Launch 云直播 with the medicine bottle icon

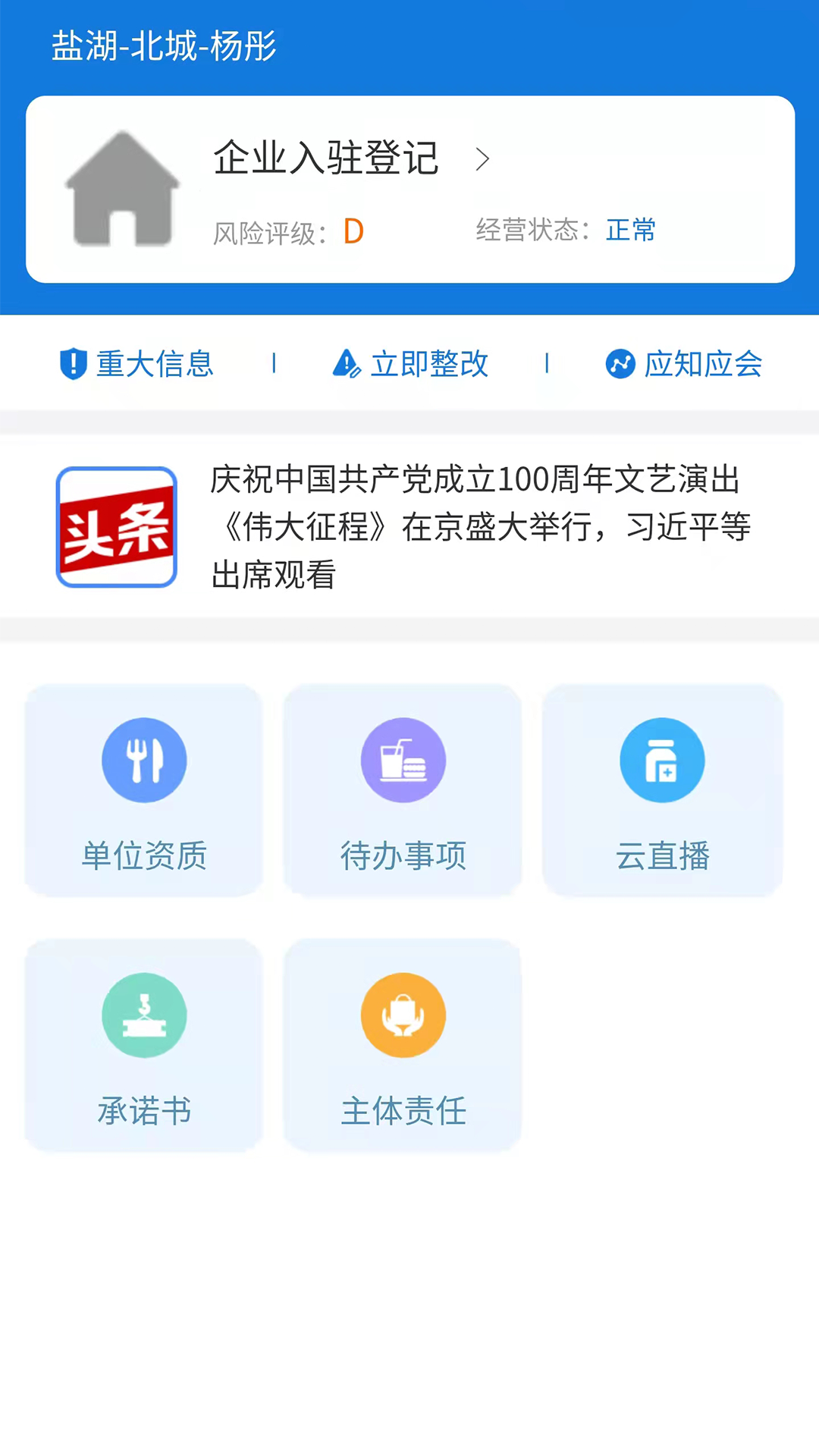[662, 760]
